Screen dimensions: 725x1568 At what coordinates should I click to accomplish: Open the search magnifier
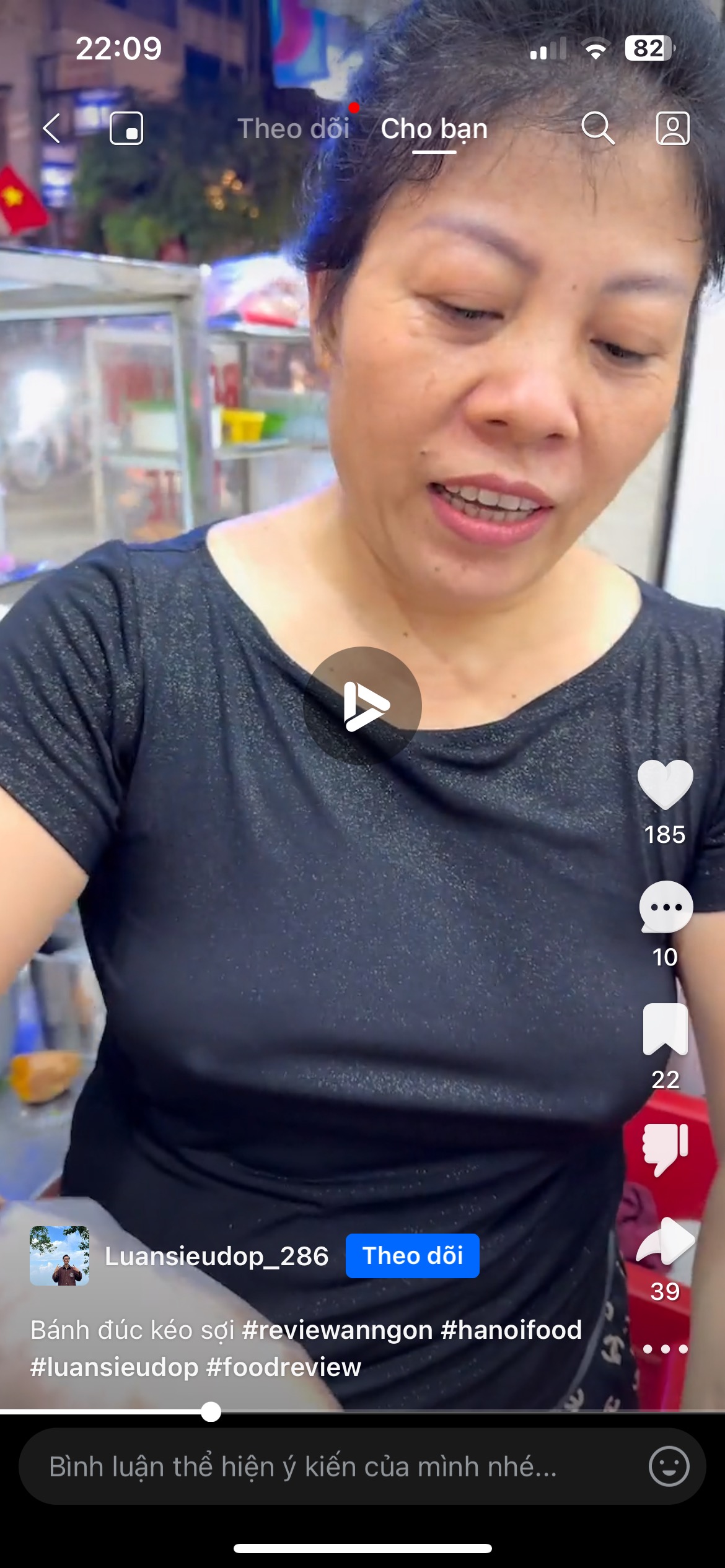click(597, 128)
